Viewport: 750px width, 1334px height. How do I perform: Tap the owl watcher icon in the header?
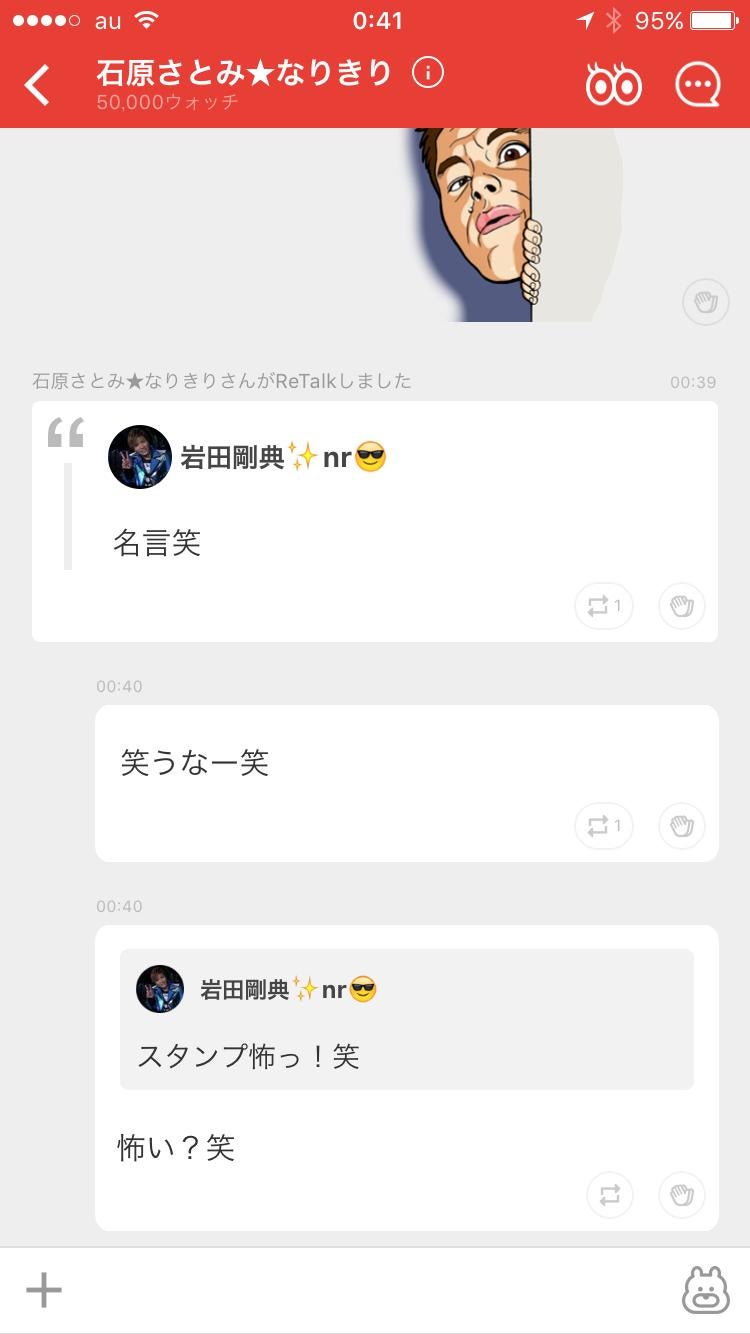click(614, 84)
